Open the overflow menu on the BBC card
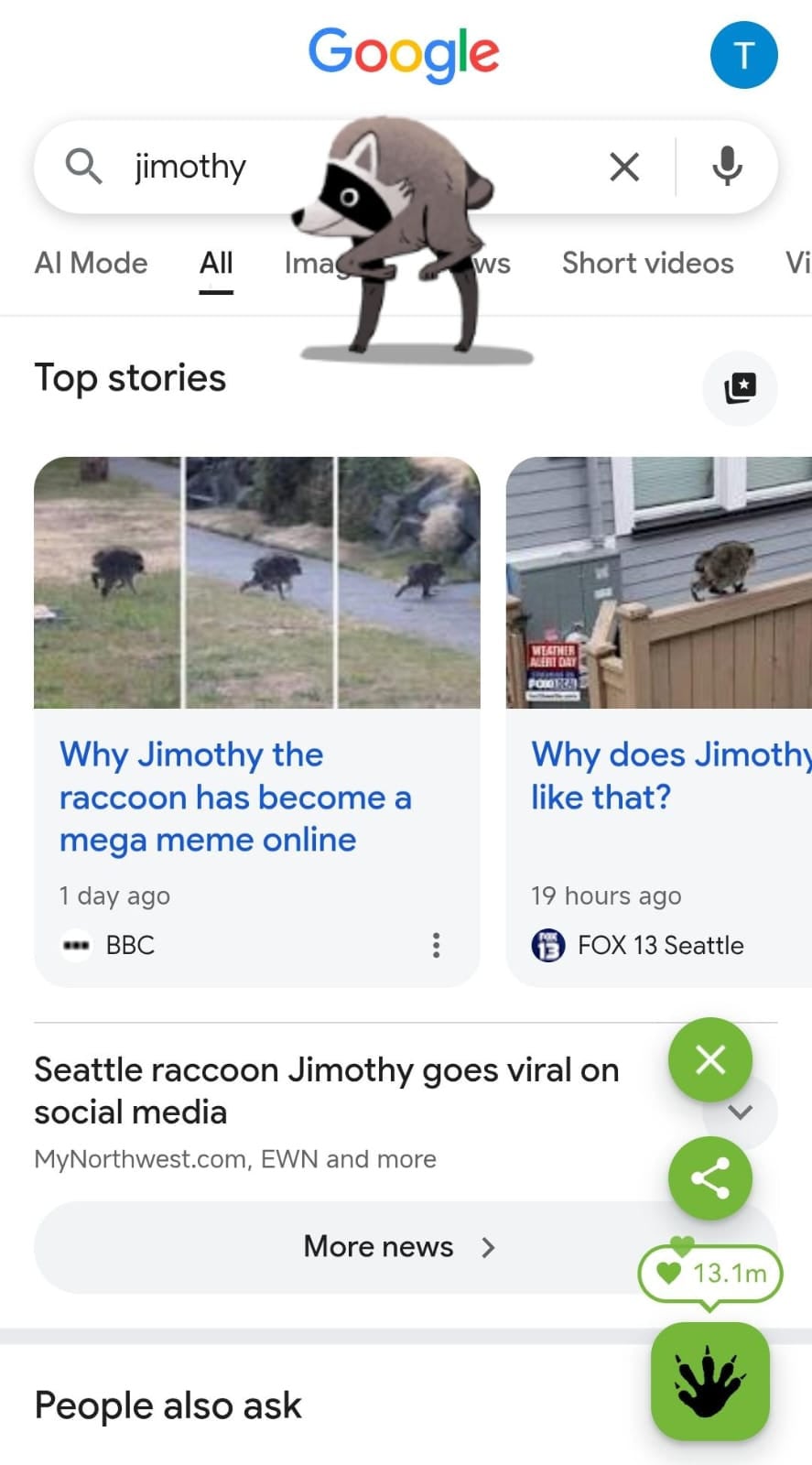The height and width of the screenshot is (1465, 812). point(436,945)
